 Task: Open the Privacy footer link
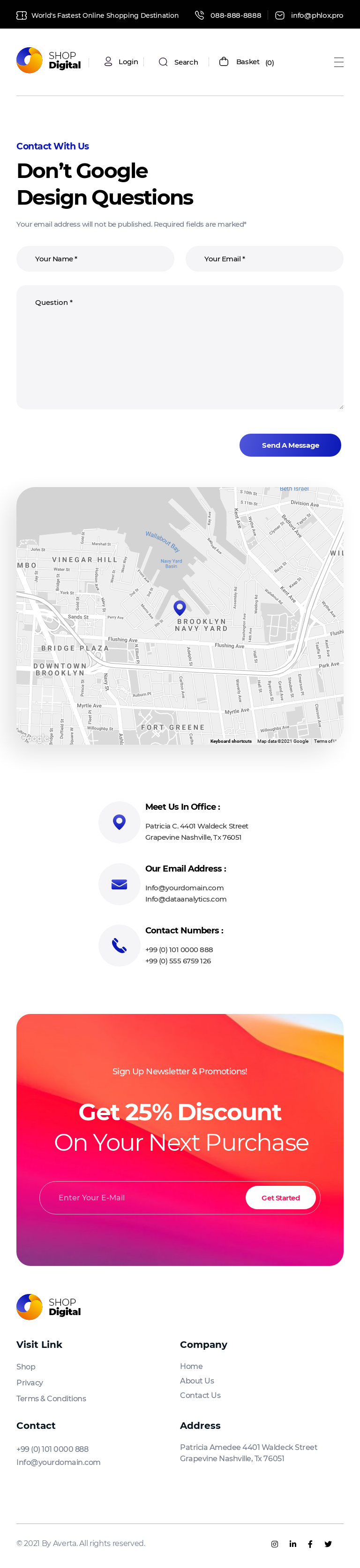tap(30, 1383)
